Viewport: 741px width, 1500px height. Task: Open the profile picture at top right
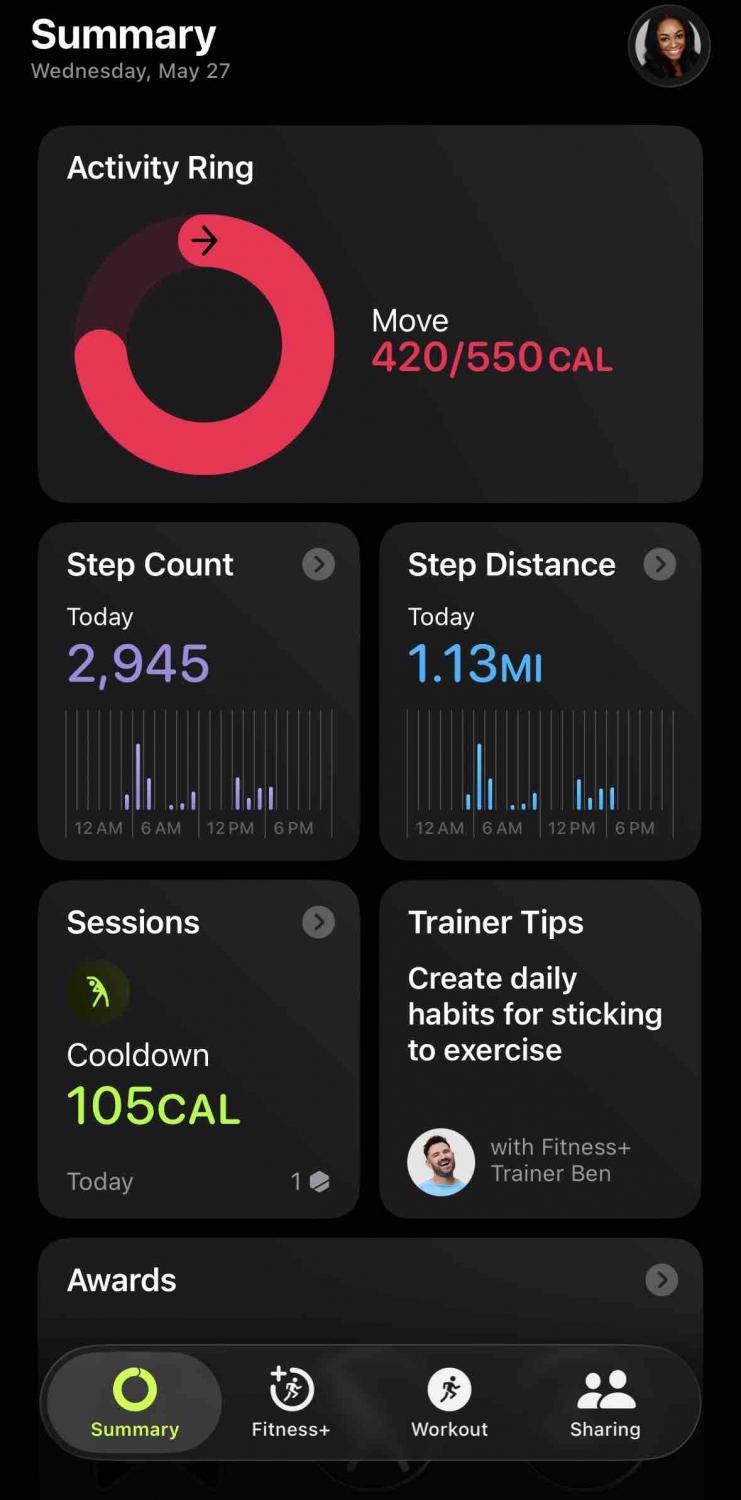(669, 47)
